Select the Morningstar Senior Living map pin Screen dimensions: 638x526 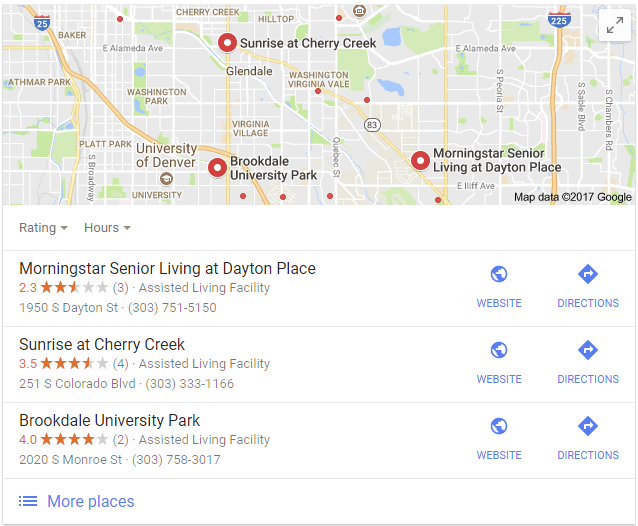click(x=420, y=160)
